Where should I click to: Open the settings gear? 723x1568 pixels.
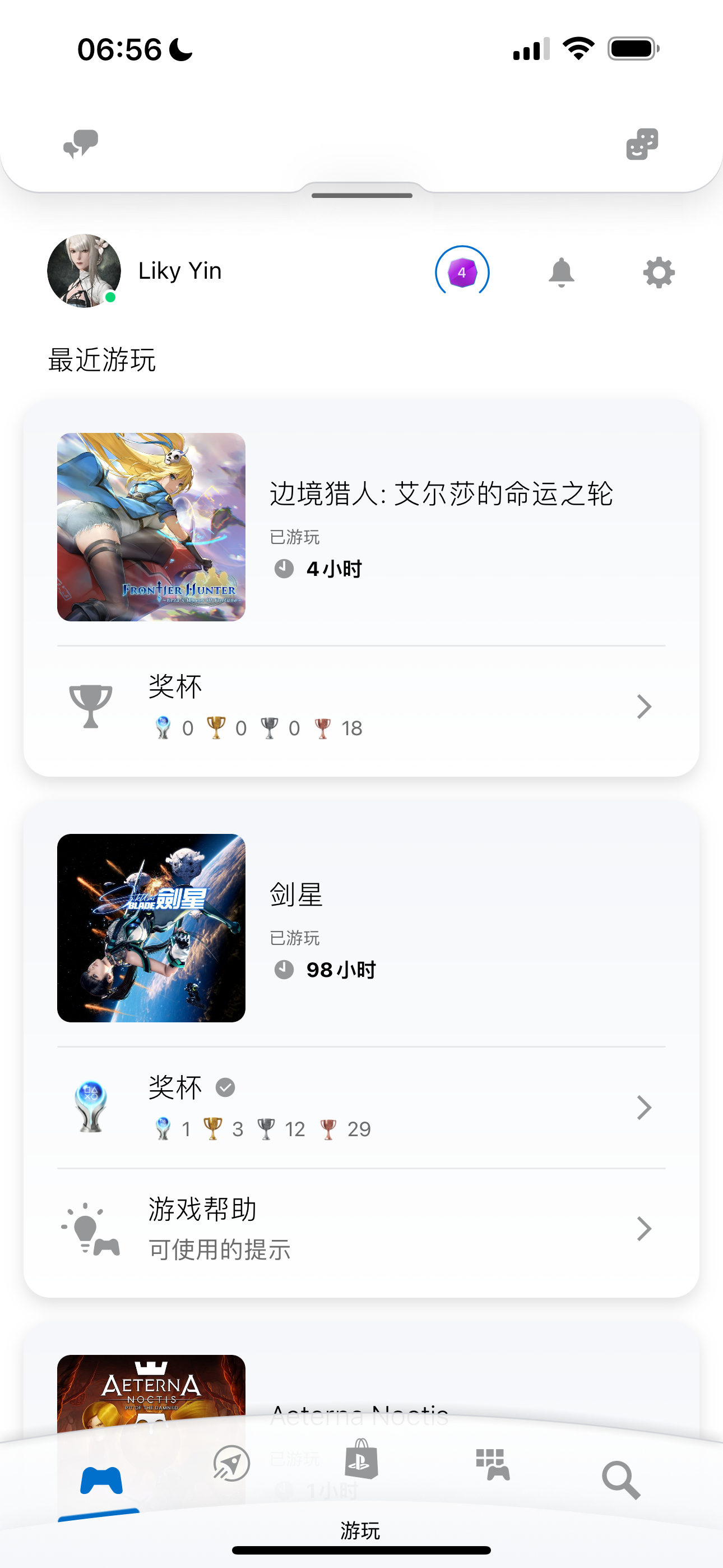[659, 272]
